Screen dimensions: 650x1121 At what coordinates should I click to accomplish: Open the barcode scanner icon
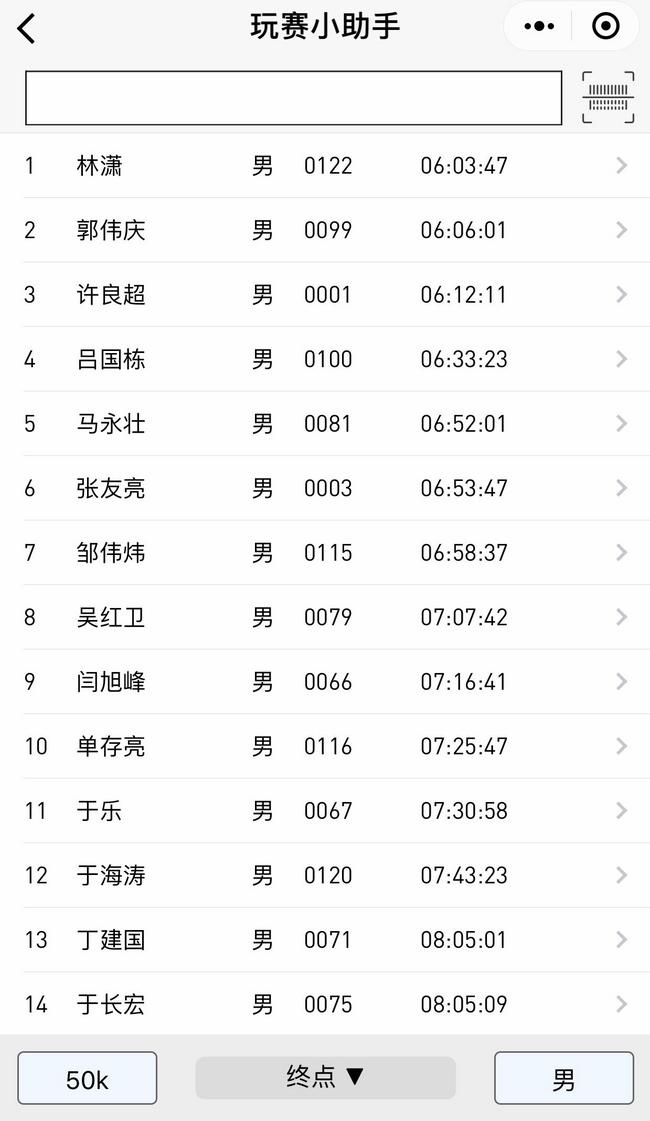click(608, 97)
